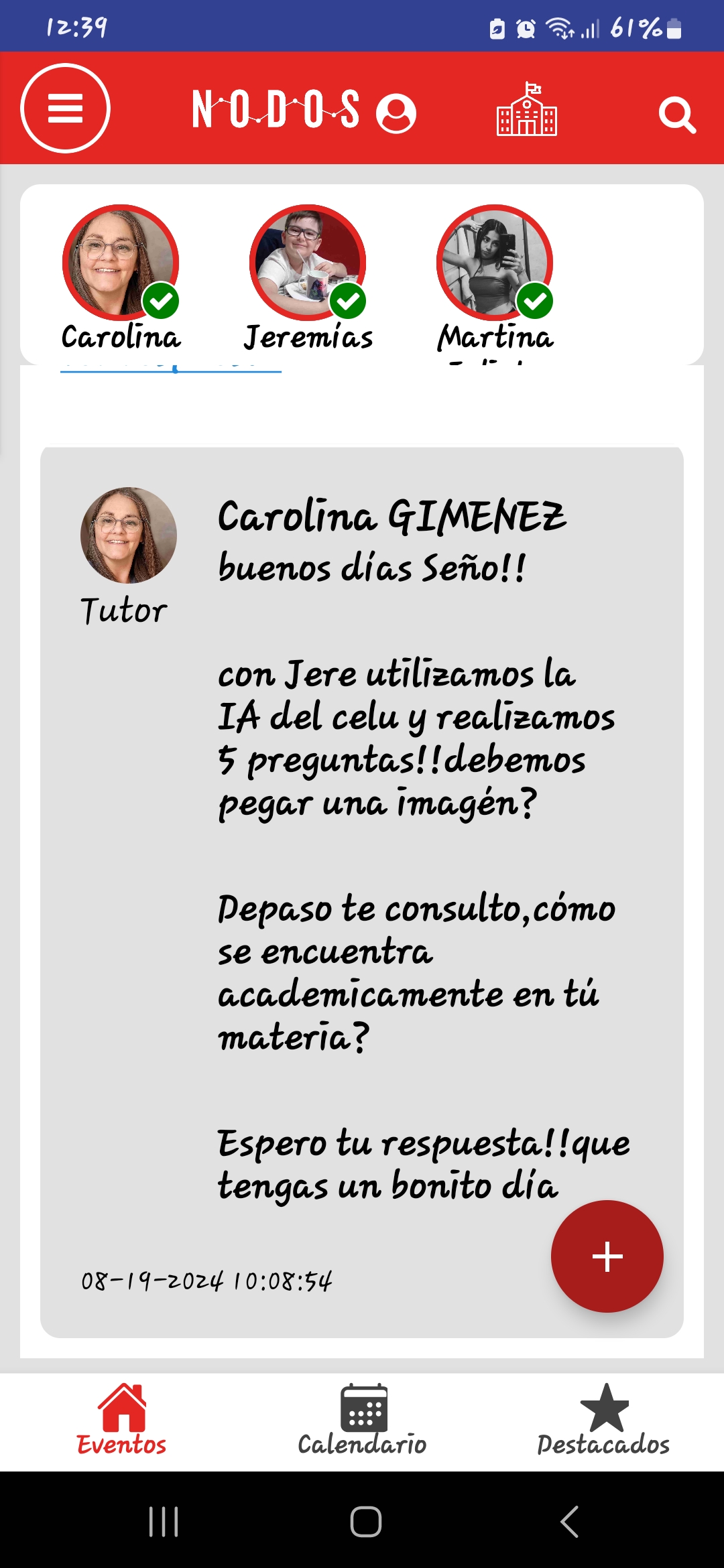Screen dimensions: 724x1568
Task: Open the hamburger drawer menu
Action: pos(65,109)
